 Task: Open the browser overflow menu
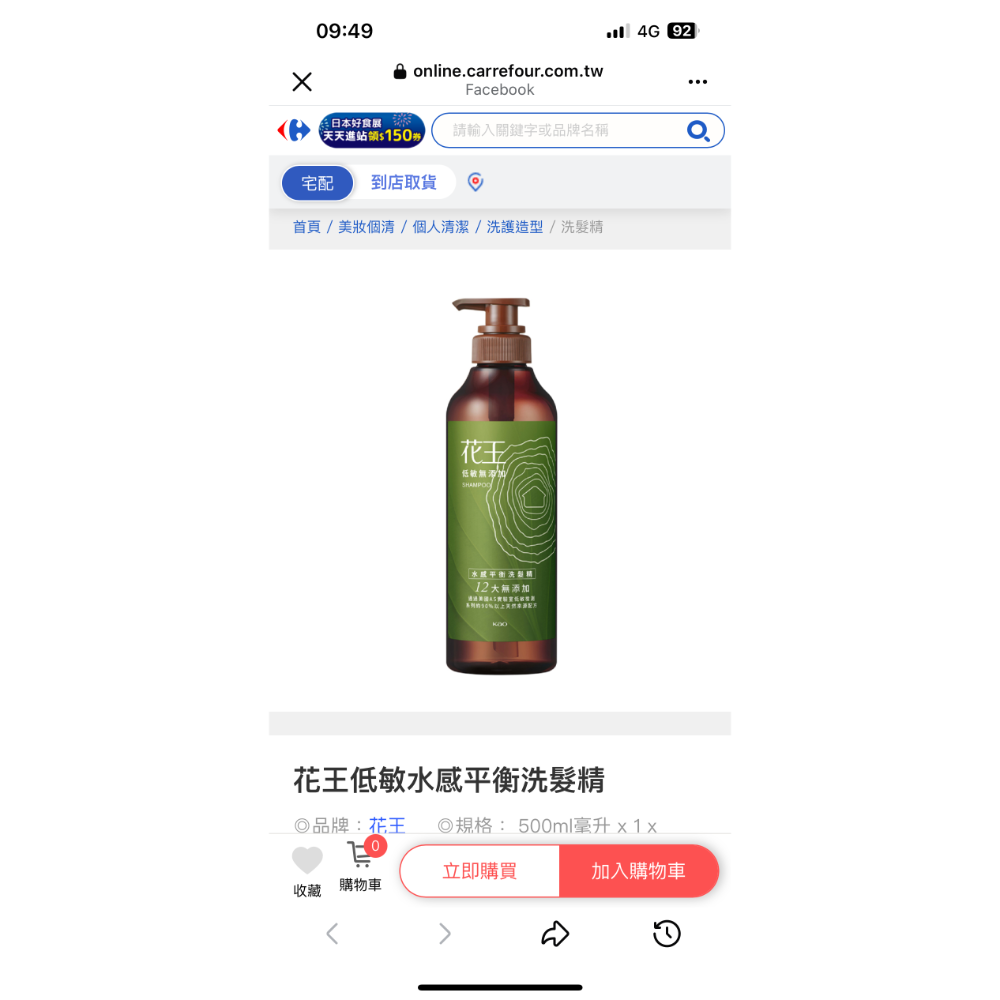click(x=697, y=82)
